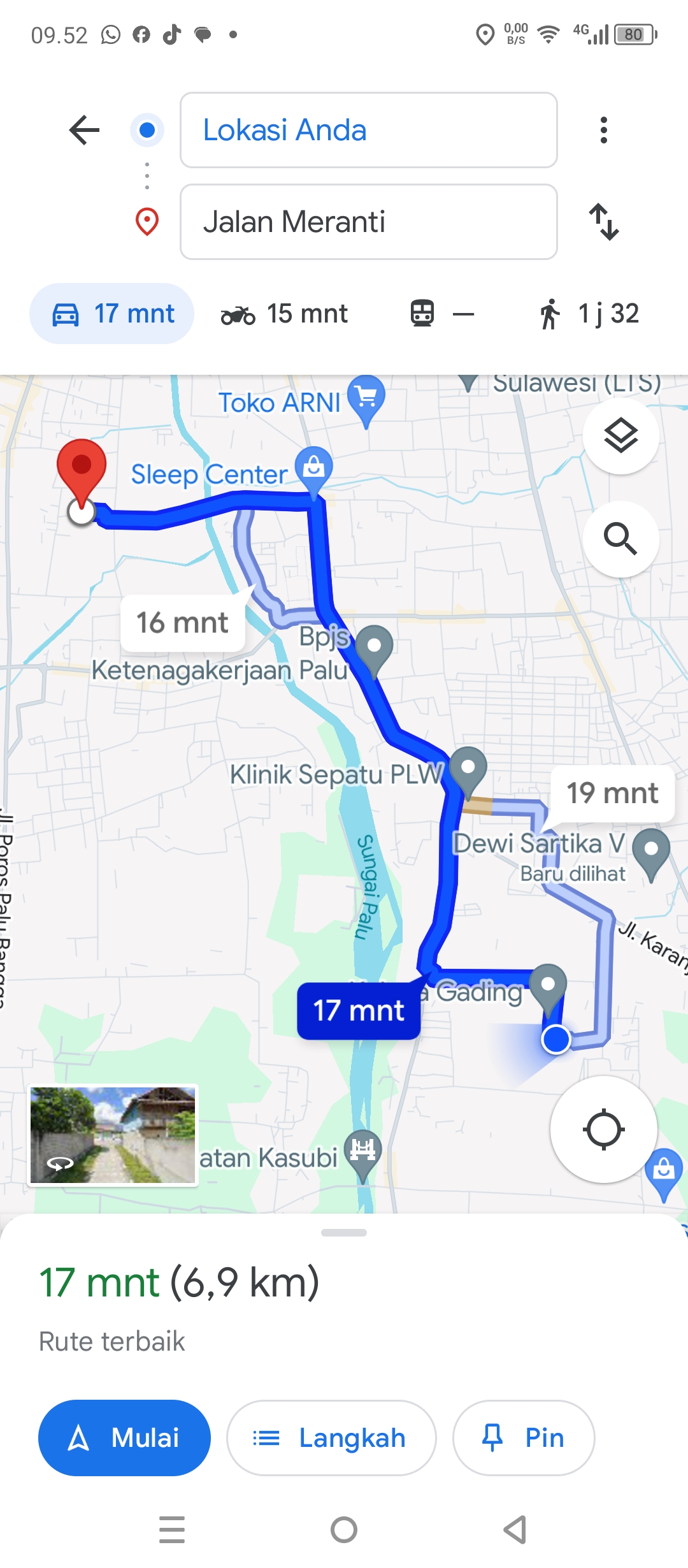
Task: Choose the 16 mnt alternate route
Action: pyautogui.click(x=183, y=623)
